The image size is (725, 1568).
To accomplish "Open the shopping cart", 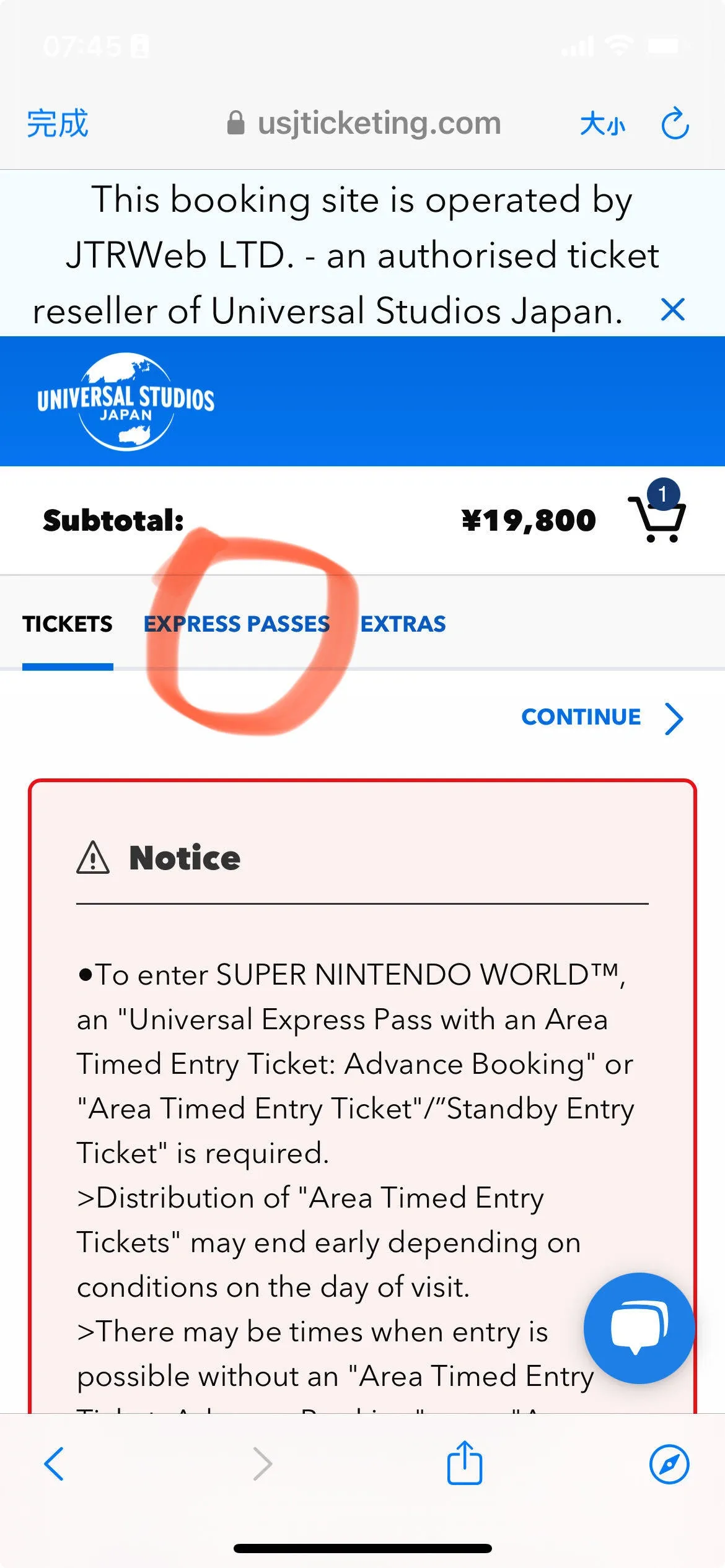I will pyautogui.click(x=657, y=512).
